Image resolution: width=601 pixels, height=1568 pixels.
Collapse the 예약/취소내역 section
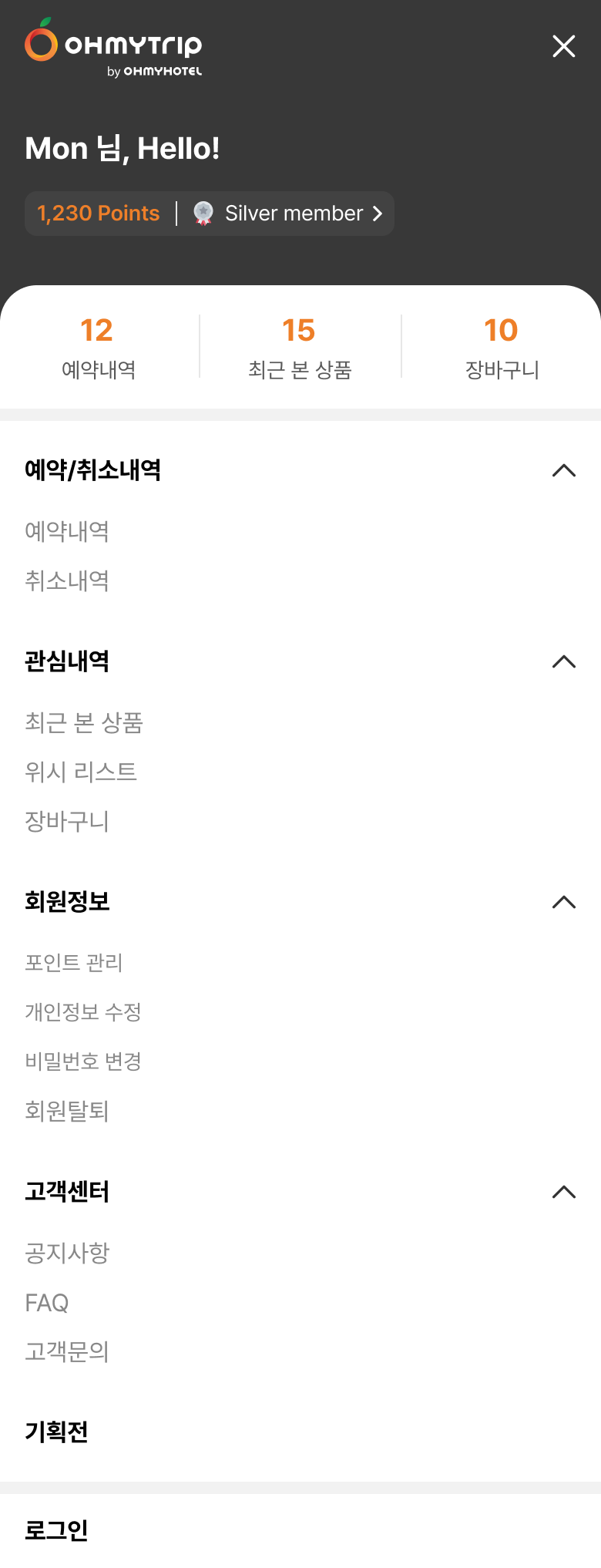click(x=564, y=470)
